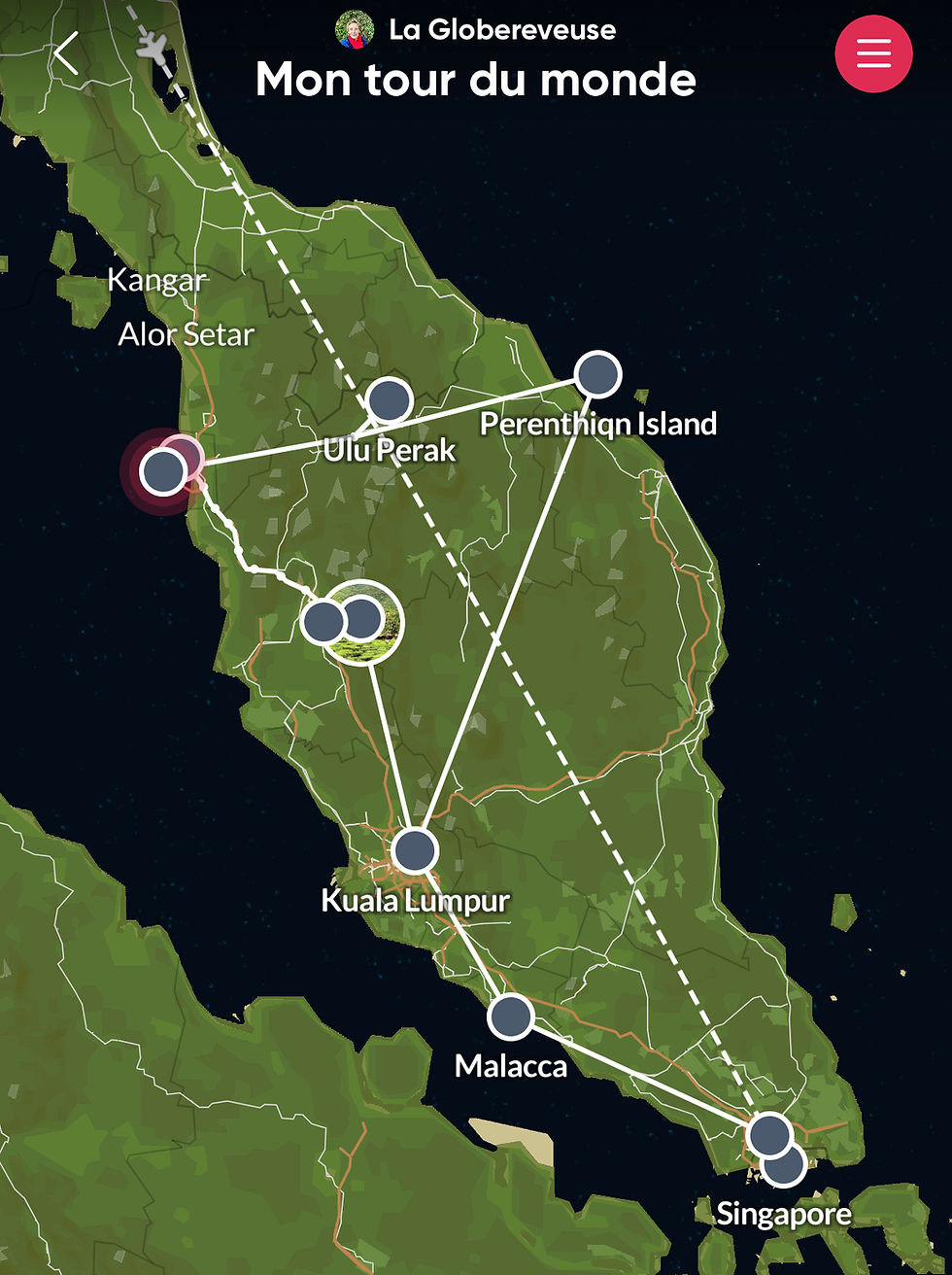Select the Malacca step marker
Image resolution: width=952 pixels, height=1275 pixels.
511,1017
